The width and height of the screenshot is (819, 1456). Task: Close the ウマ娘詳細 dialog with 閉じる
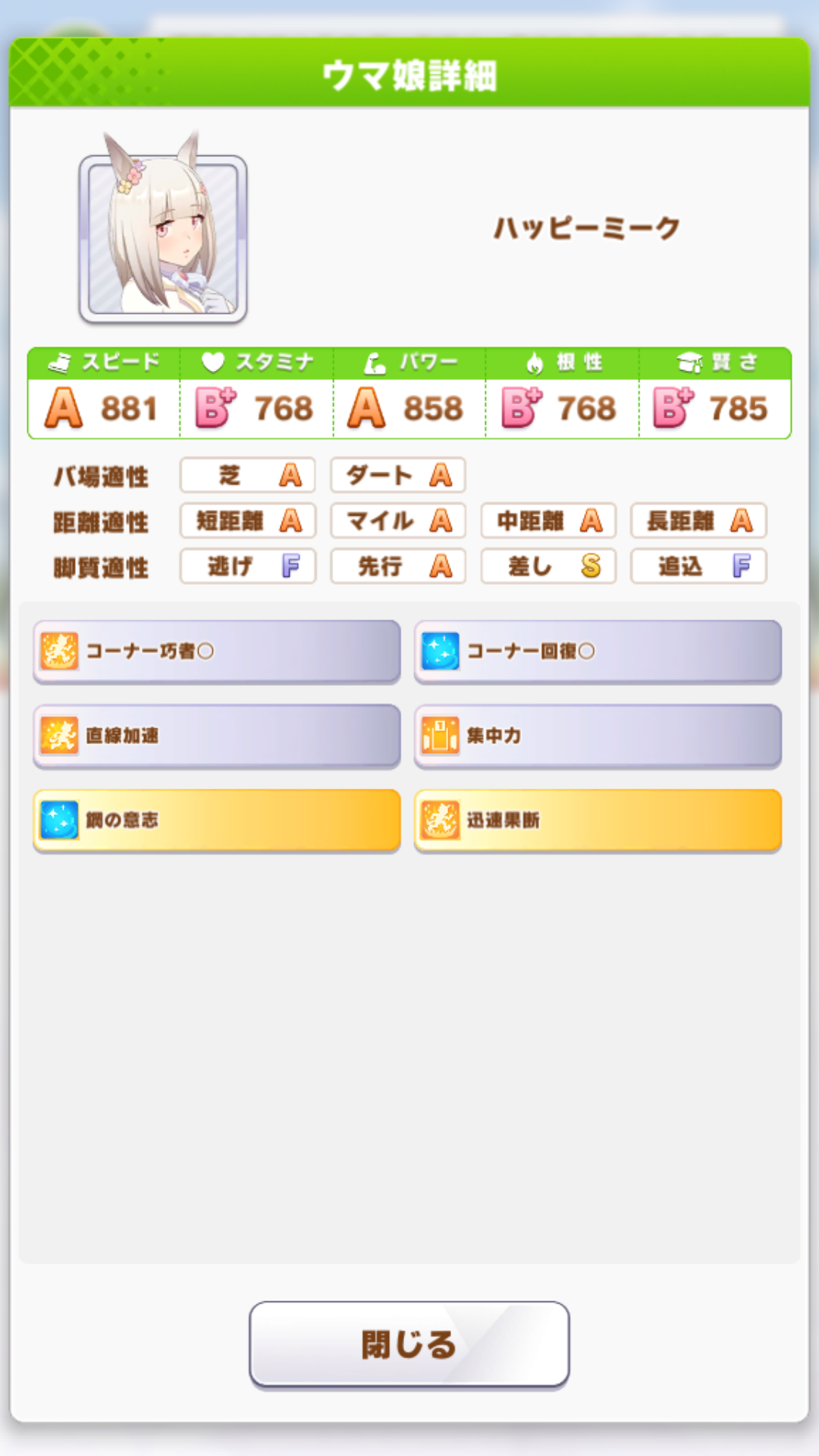(x=409, y=1345)
